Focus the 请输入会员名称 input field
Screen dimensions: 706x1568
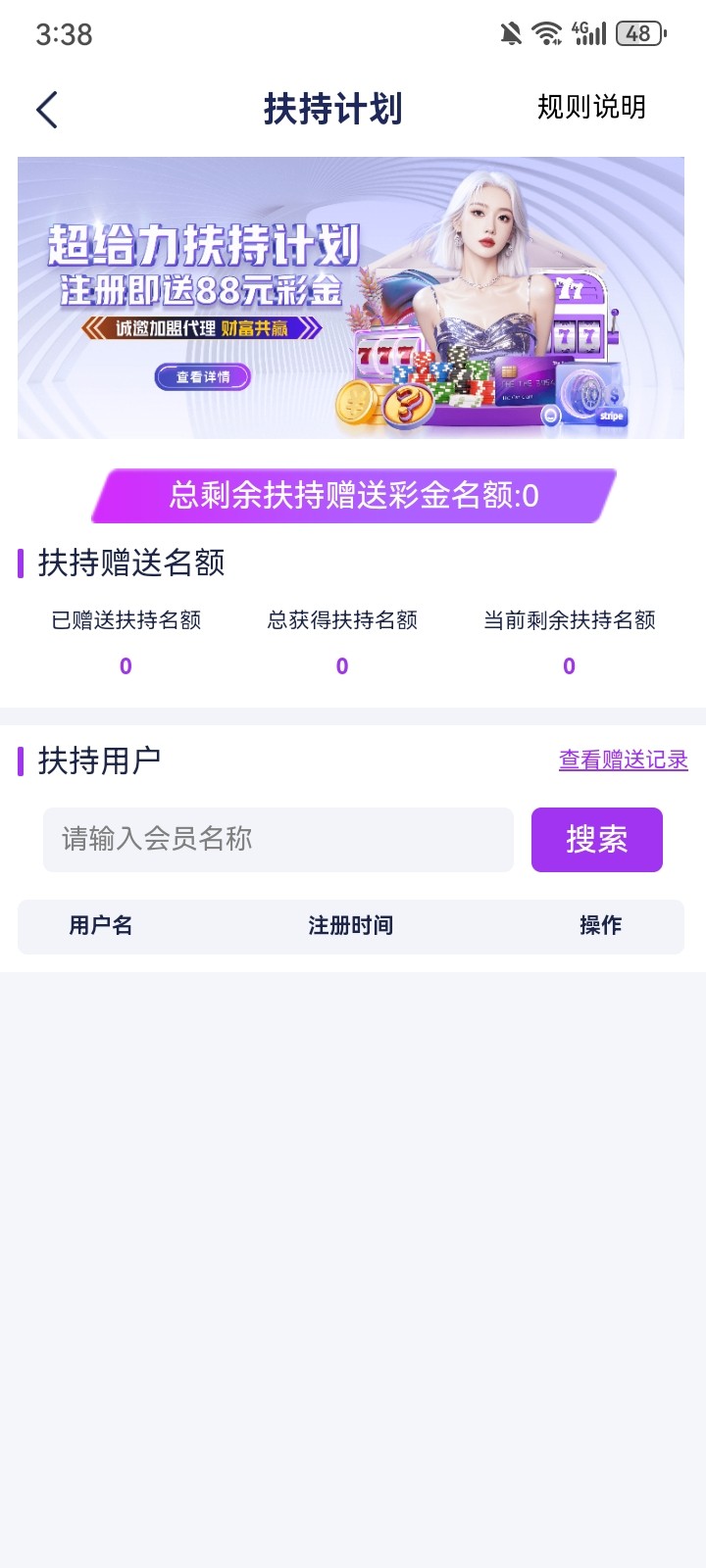[277, 840]
